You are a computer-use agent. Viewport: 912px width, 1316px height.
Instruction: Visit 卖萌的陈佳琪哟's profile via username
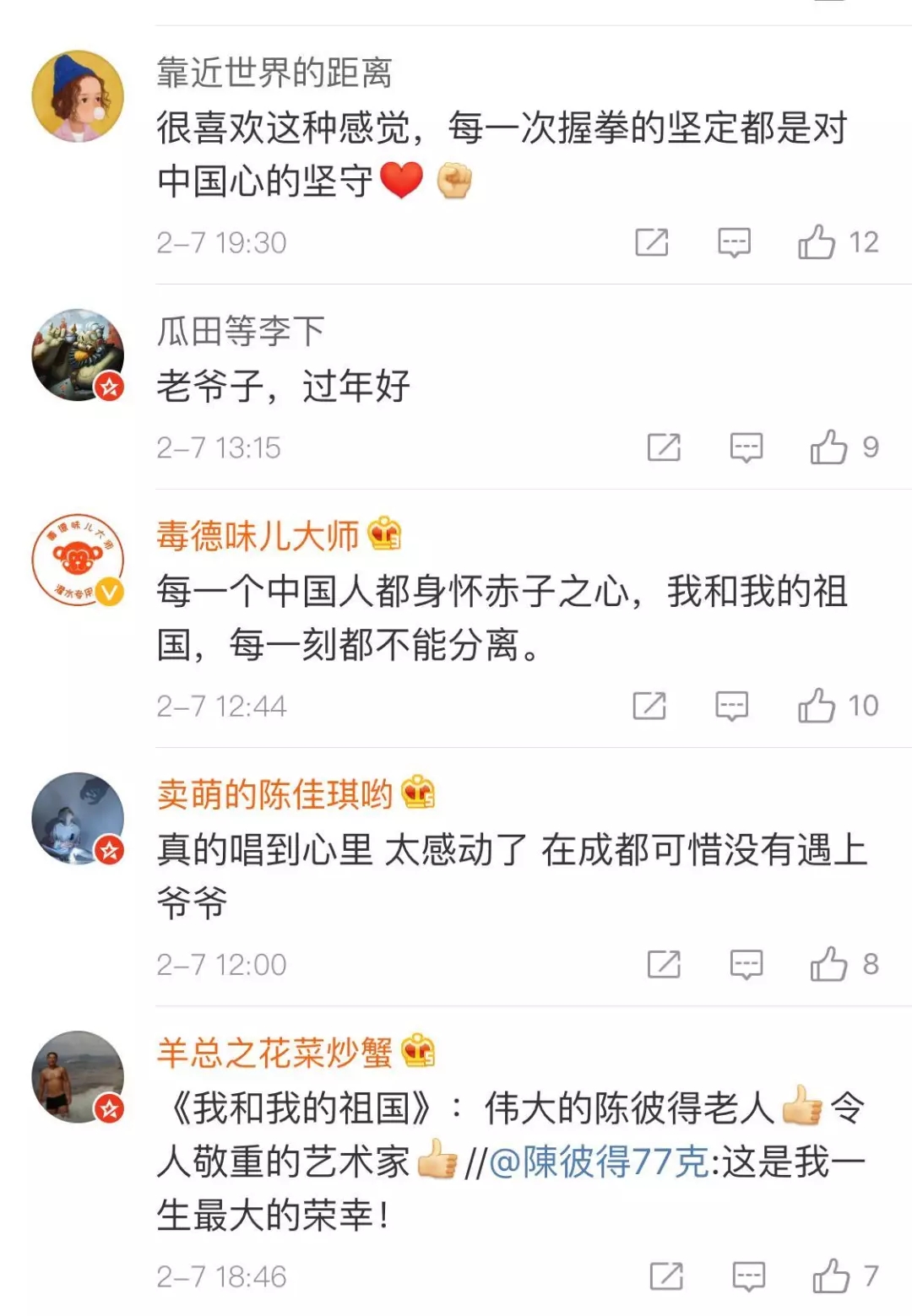(x=274, y=793)
